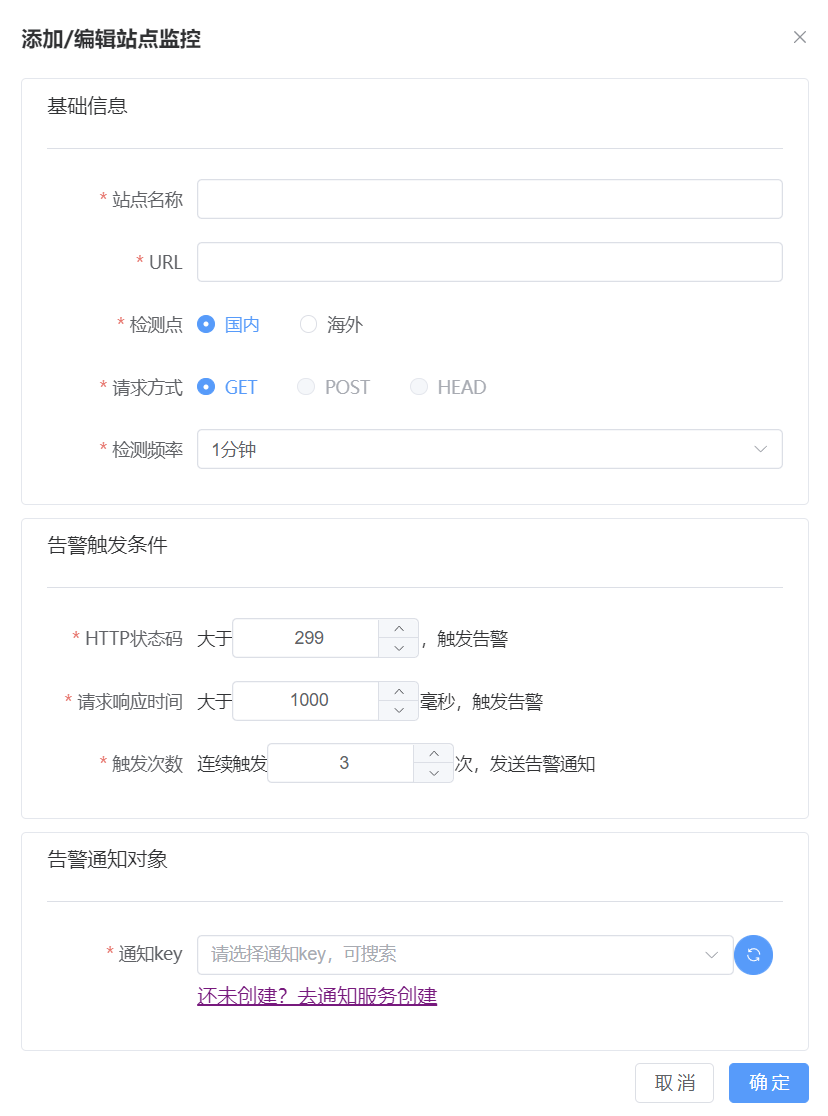Viewport: 828px width, 1116px height.
Task: Tap the 取消 button
Action: click(674, 1083)
